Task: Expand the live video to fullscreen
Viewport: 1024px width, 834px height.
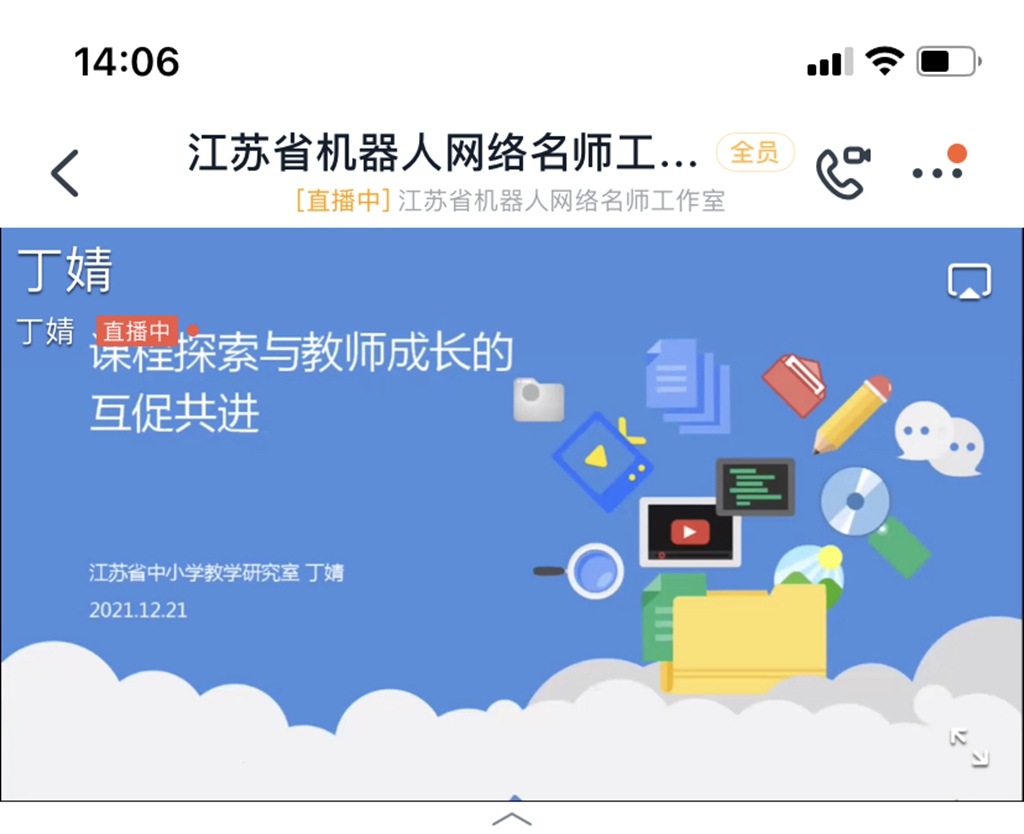Action: pyautogui.click(x=967, y=748)
